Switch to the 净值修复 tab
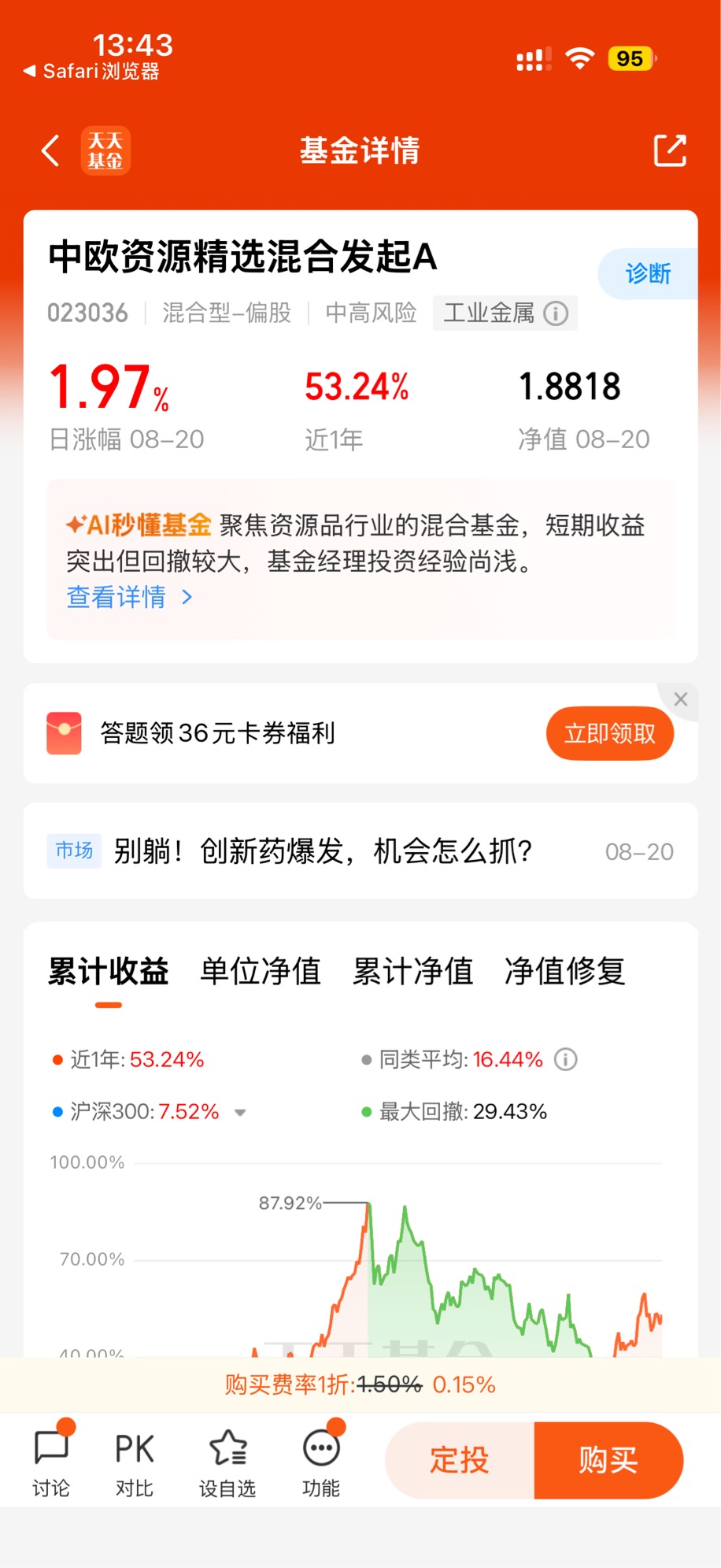The width and height of the screenshot is (721, 1568). tap(564, 971)
